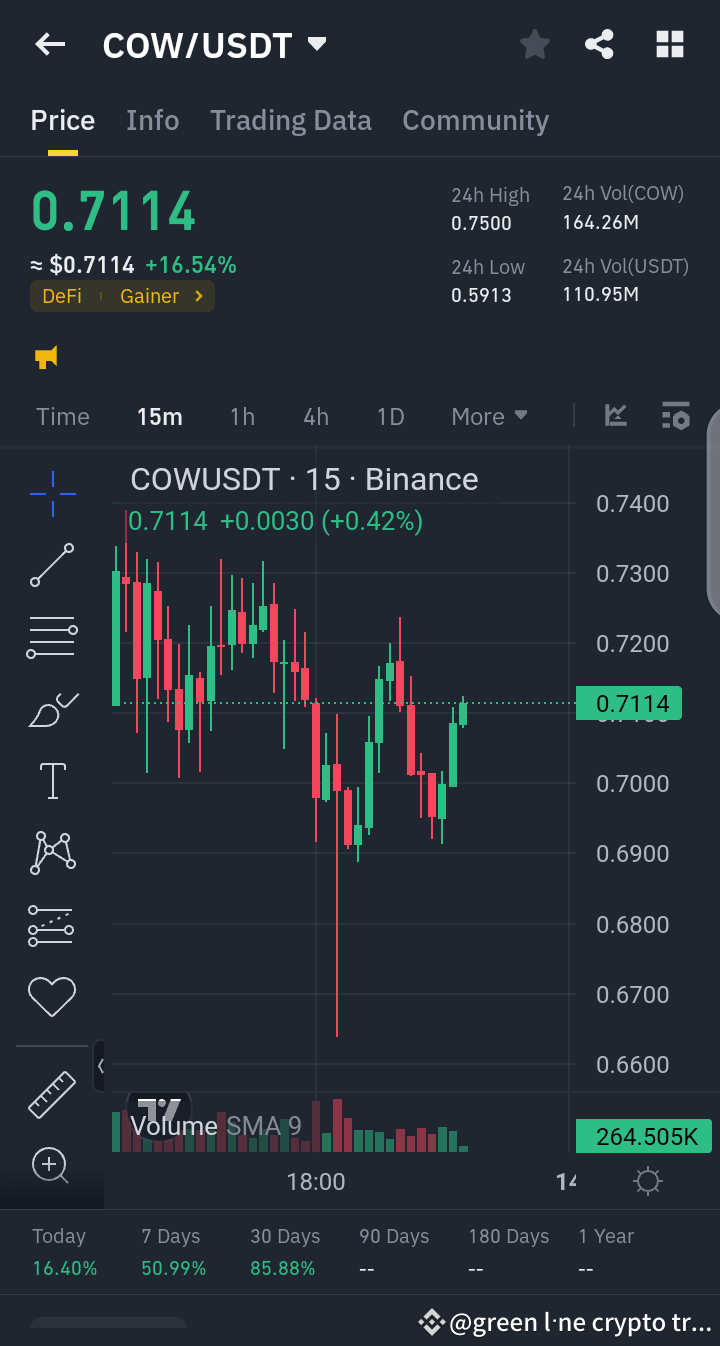Open the XABCD pattern tool
This screenshot has height=1346, width=720.
(x=52, y=852)
